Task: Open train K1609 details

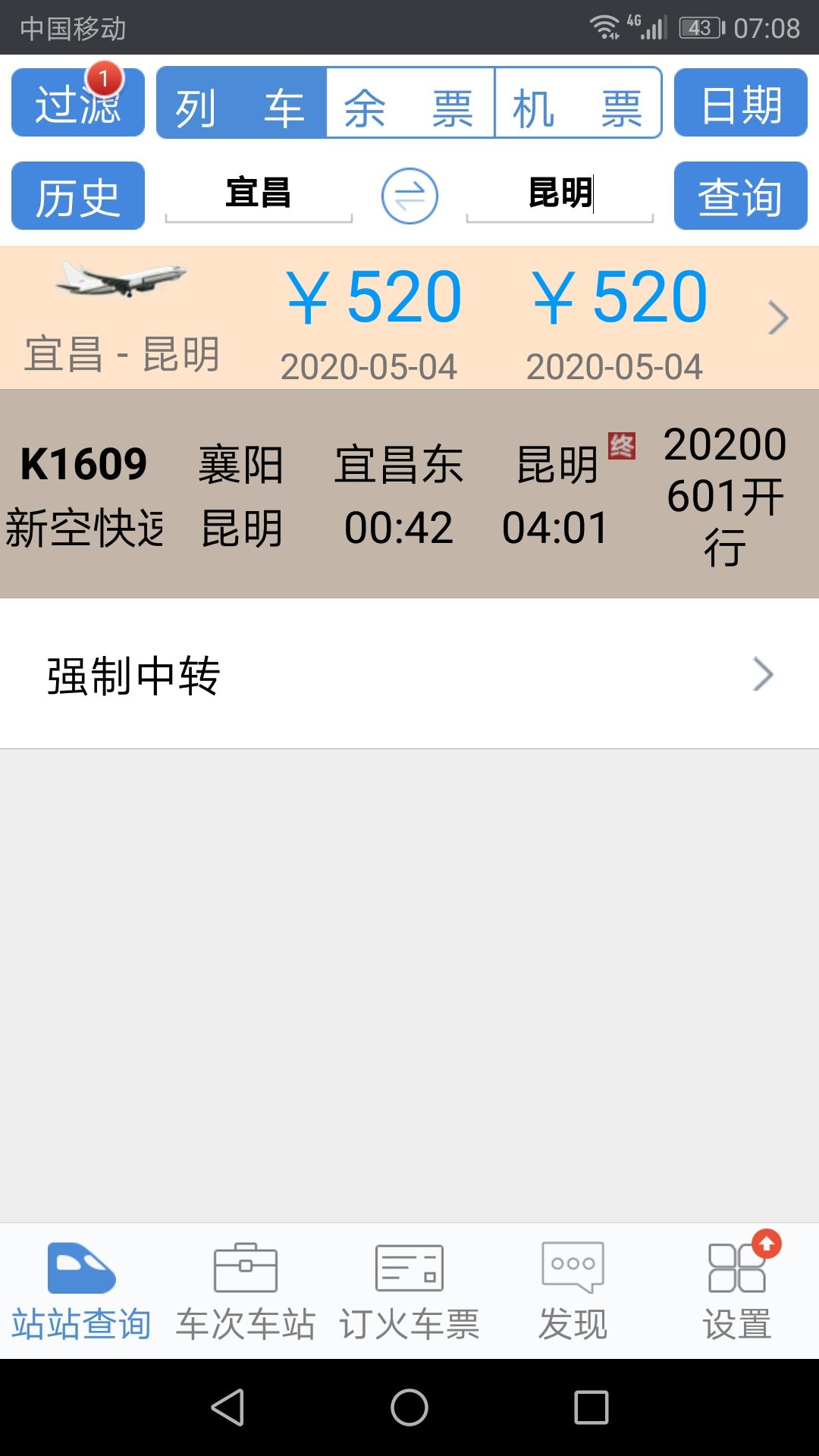Action: (409, 494)
